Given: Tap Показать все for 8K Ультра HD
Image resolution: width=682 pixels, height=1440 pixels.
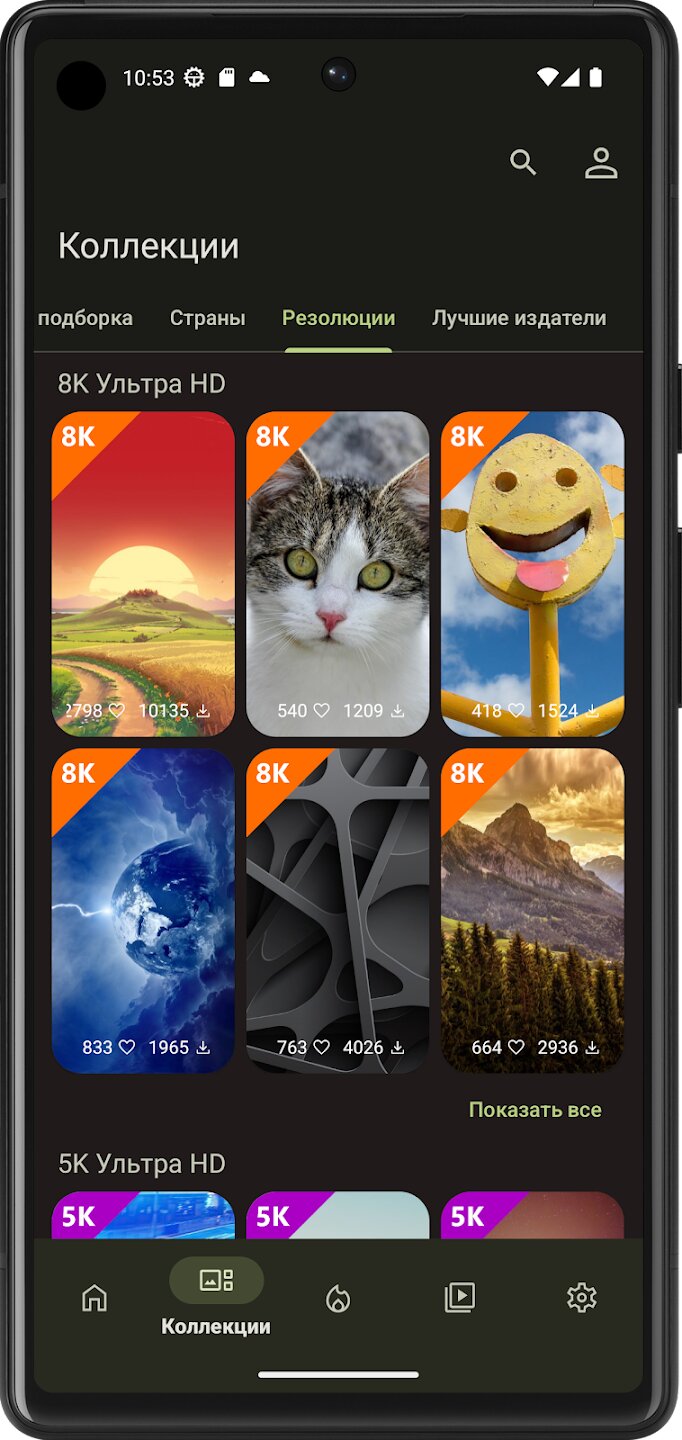Looking at the screenshot, I should (535, 1110).
